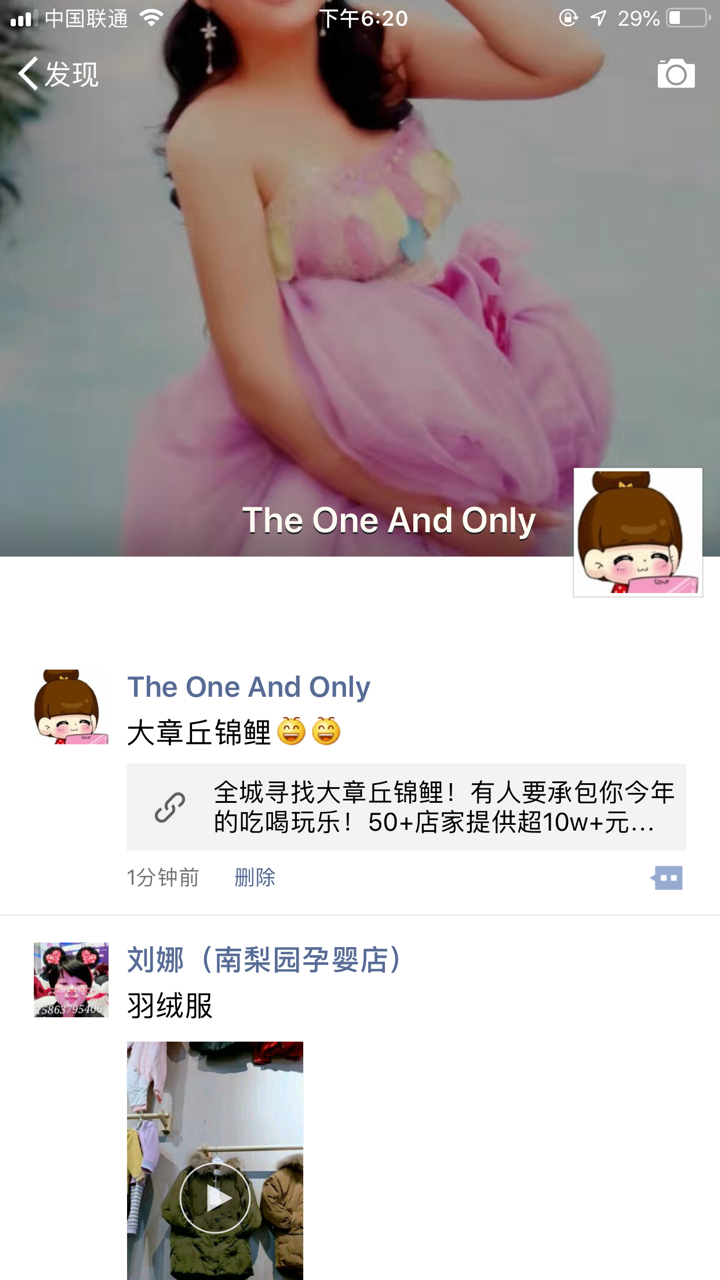
Task: Open the camera to post a moment
Action: [x=676, y=74]
